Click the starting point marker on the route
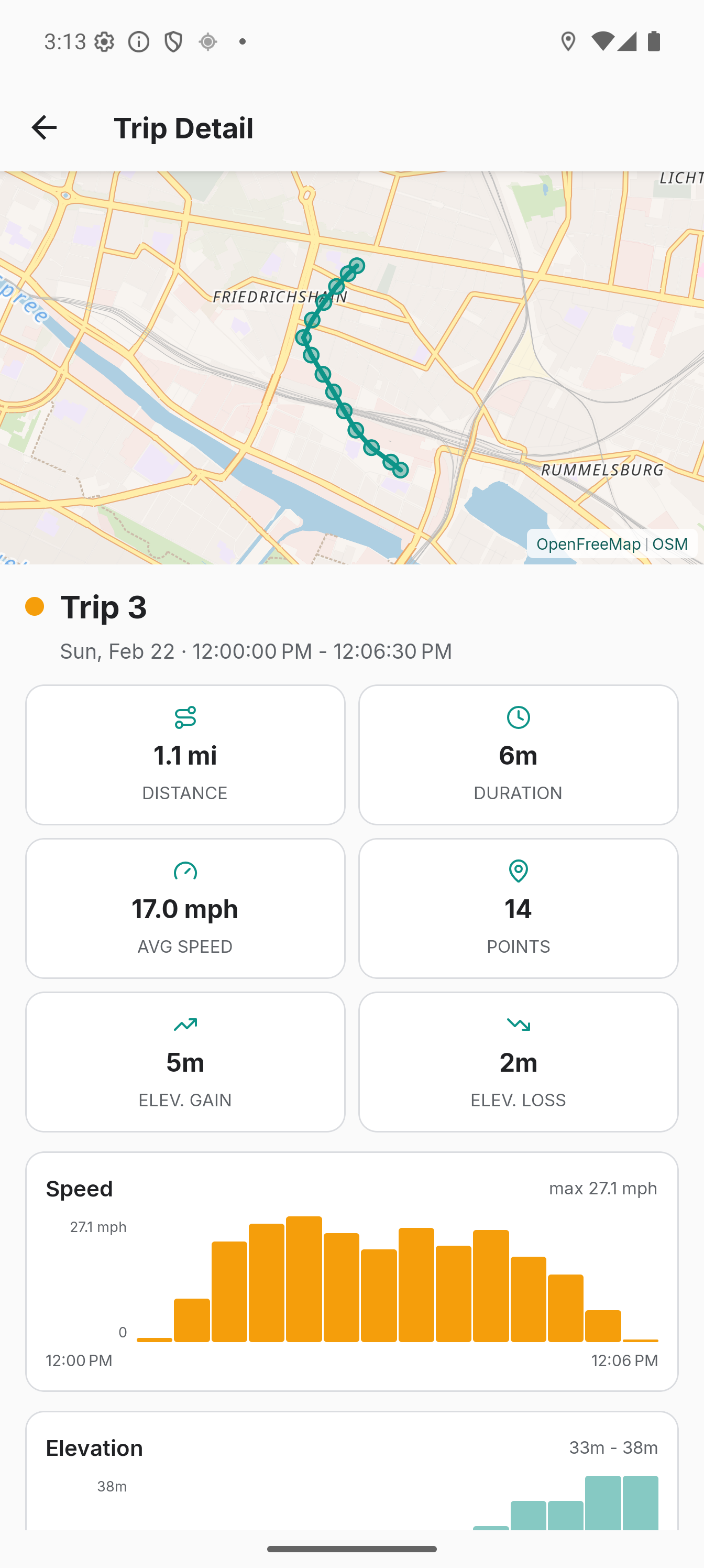704x1568 pixels. [358, 266]
